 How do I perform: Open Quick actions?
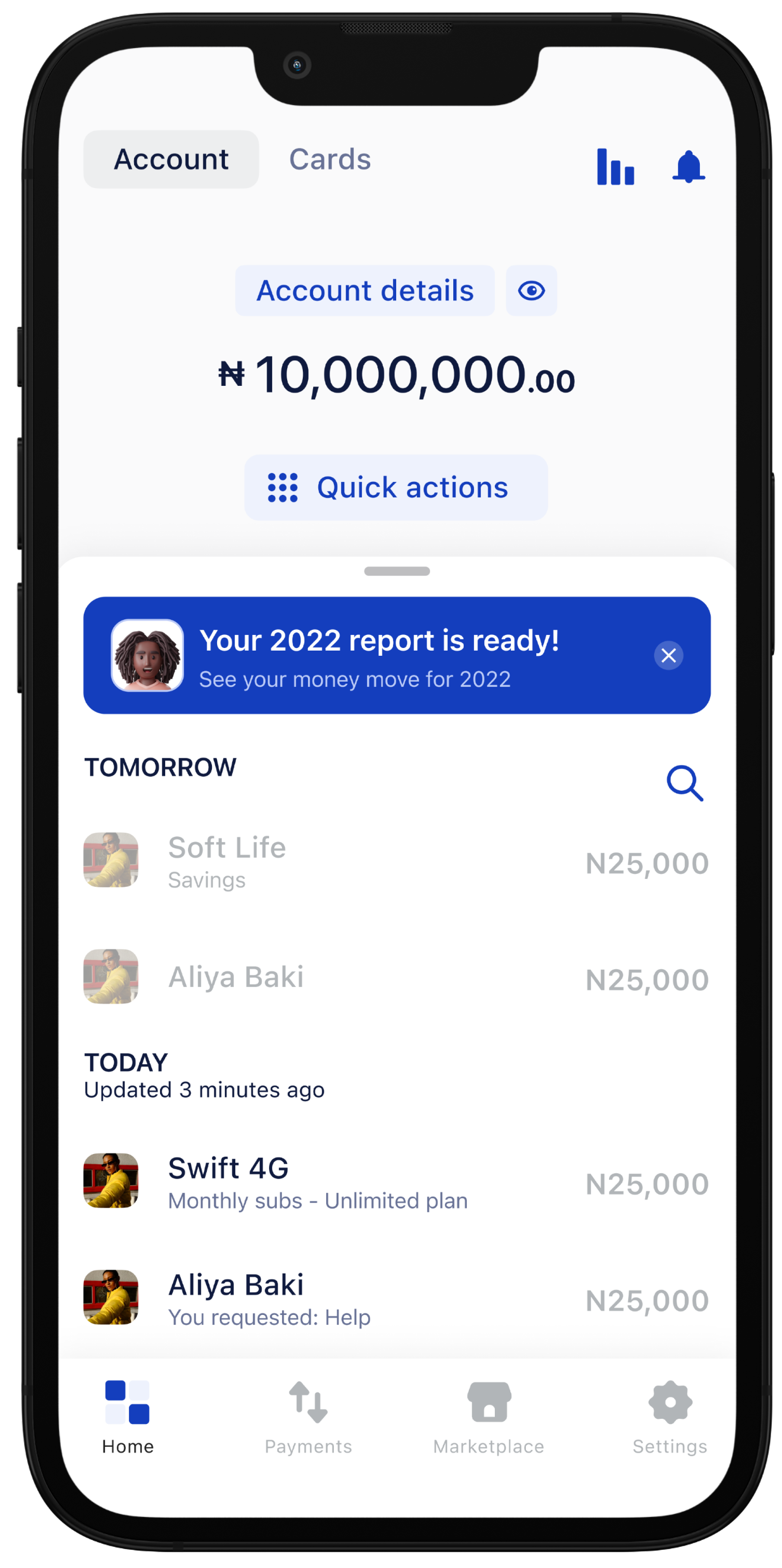coord(396,487)
